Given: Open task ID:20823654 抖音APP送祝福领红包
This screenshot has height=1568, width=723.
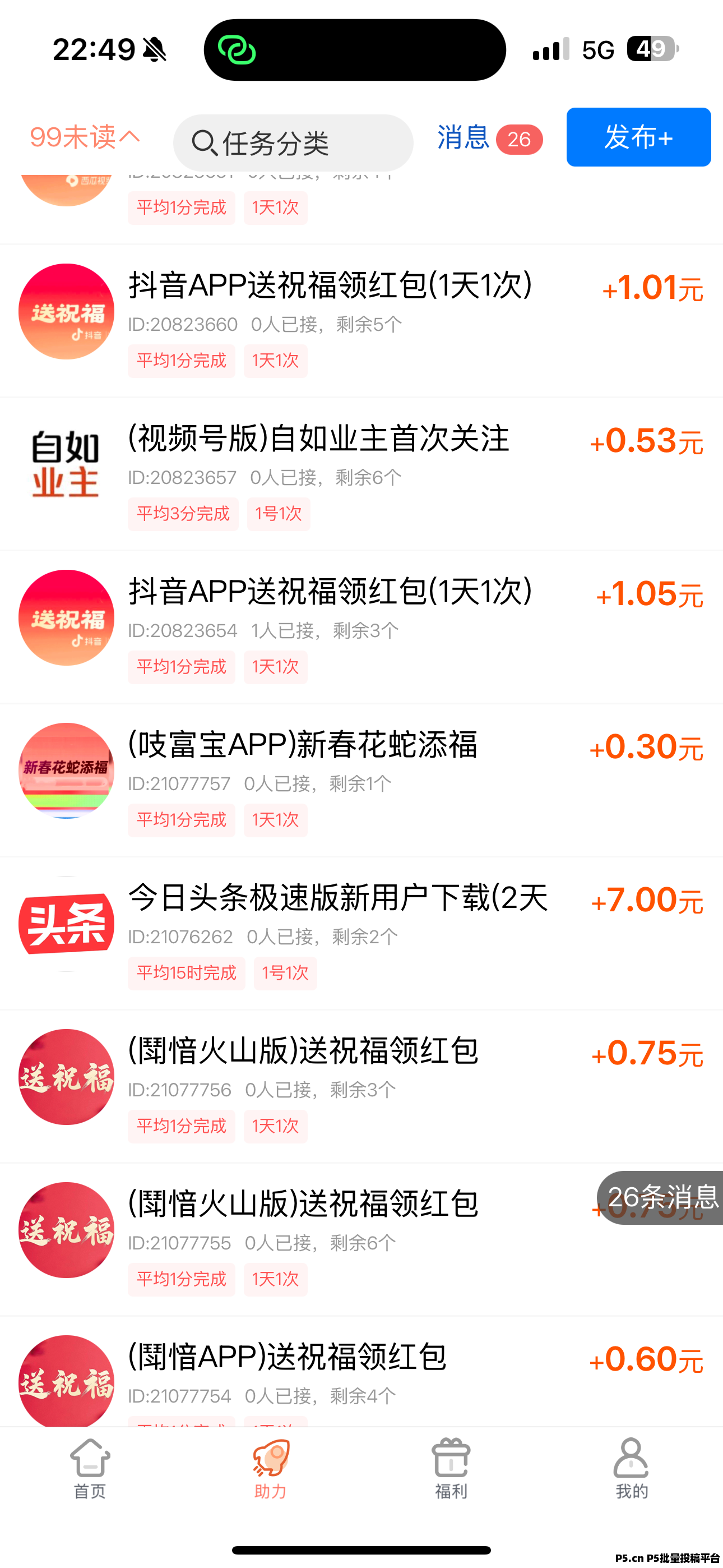Looking at the screenshot, I should coord(361,628).
